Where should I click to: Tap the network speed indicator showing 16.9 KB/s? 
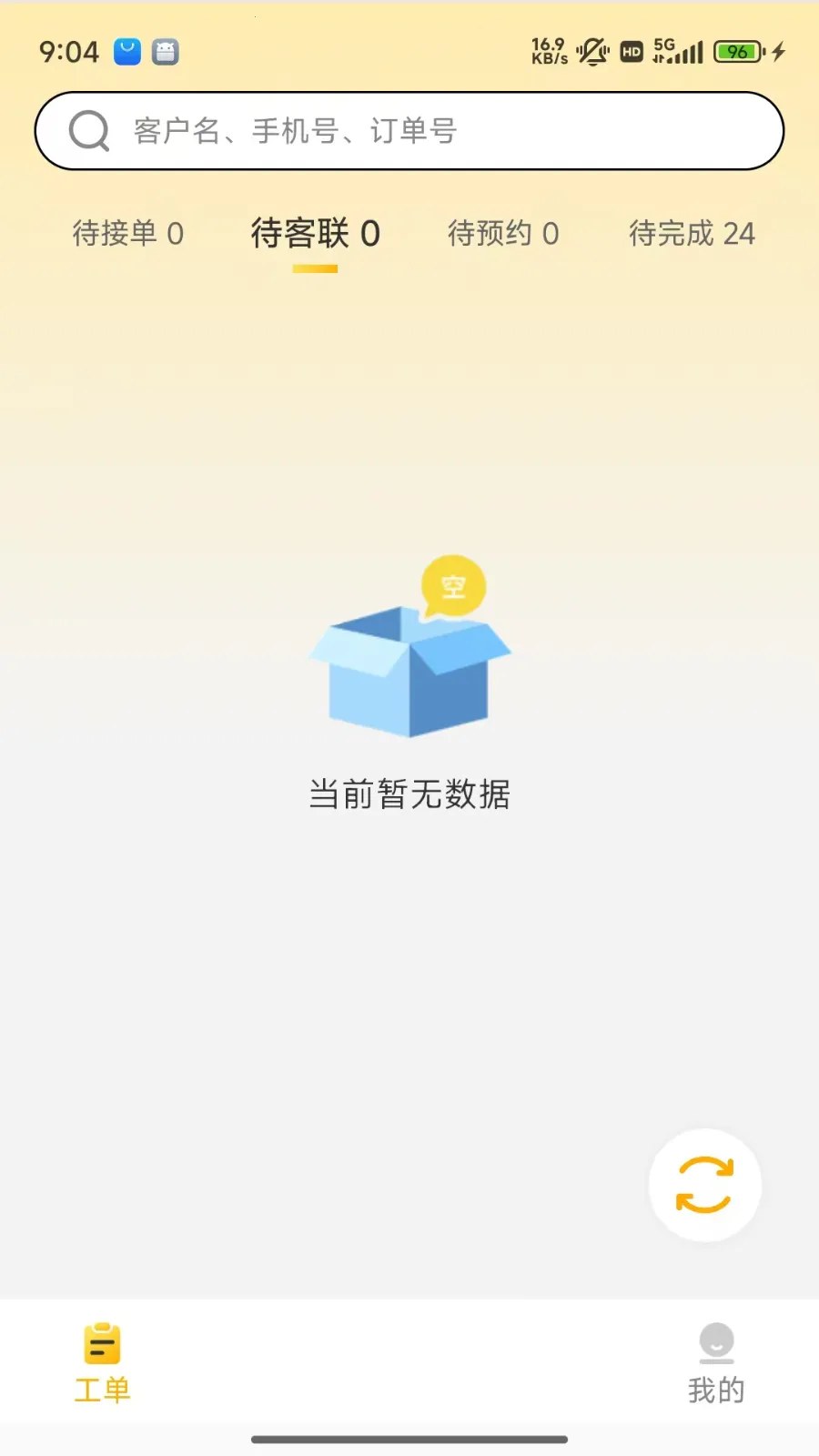click(548, 51)
